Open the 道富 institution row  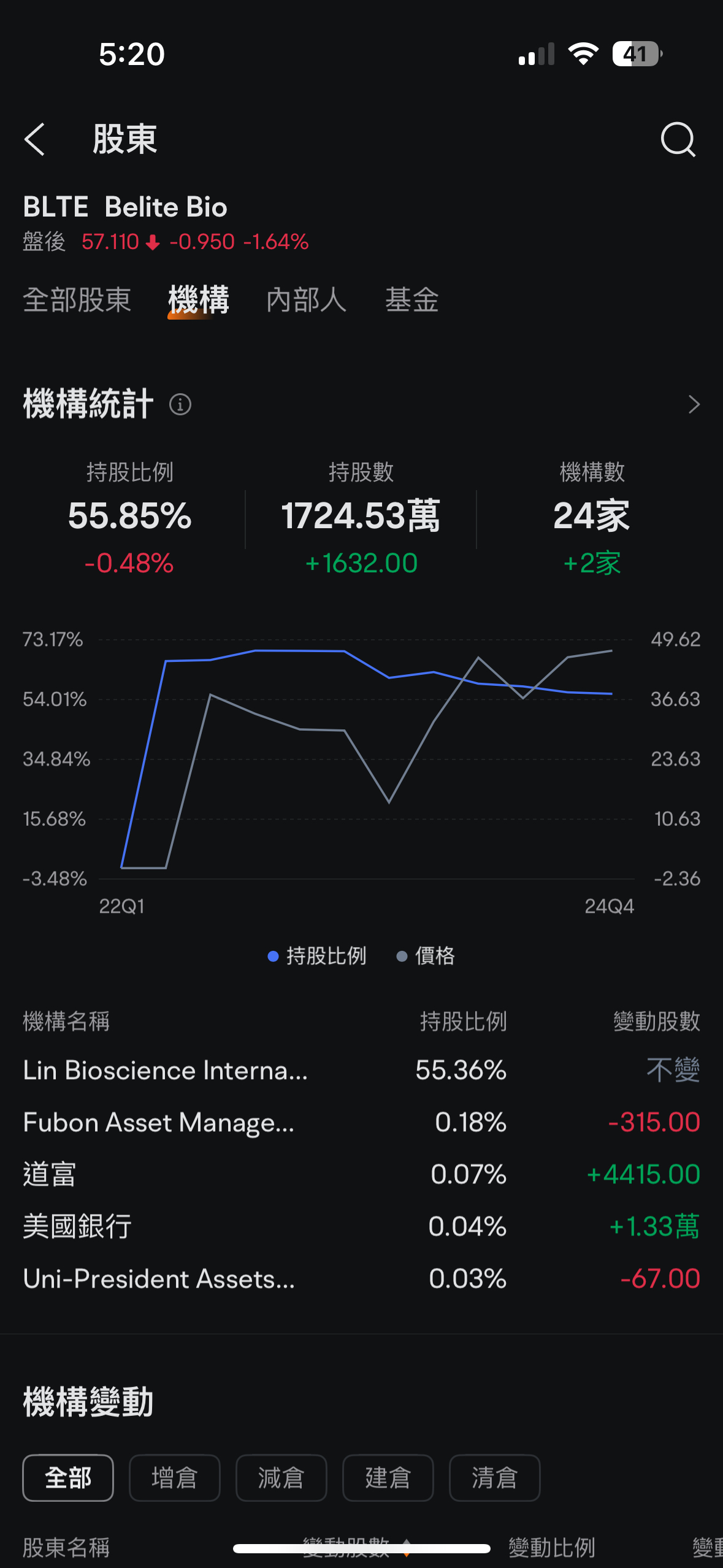point(361,1174)
